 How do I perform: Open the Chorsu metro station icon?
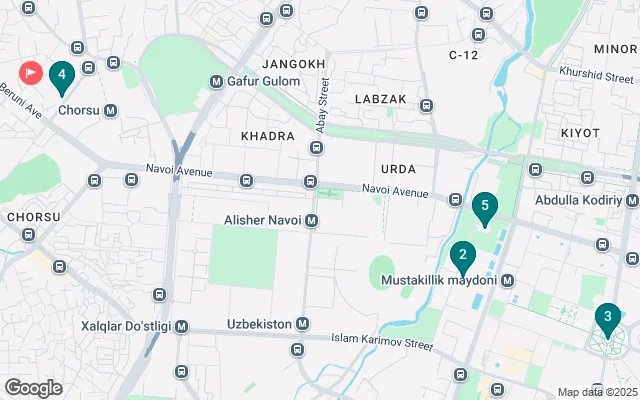click(x=110, y=110)
